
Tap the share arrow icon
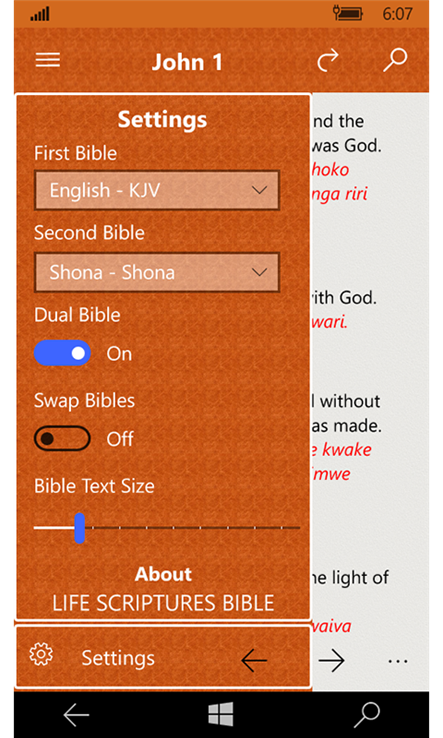[328, 60]
